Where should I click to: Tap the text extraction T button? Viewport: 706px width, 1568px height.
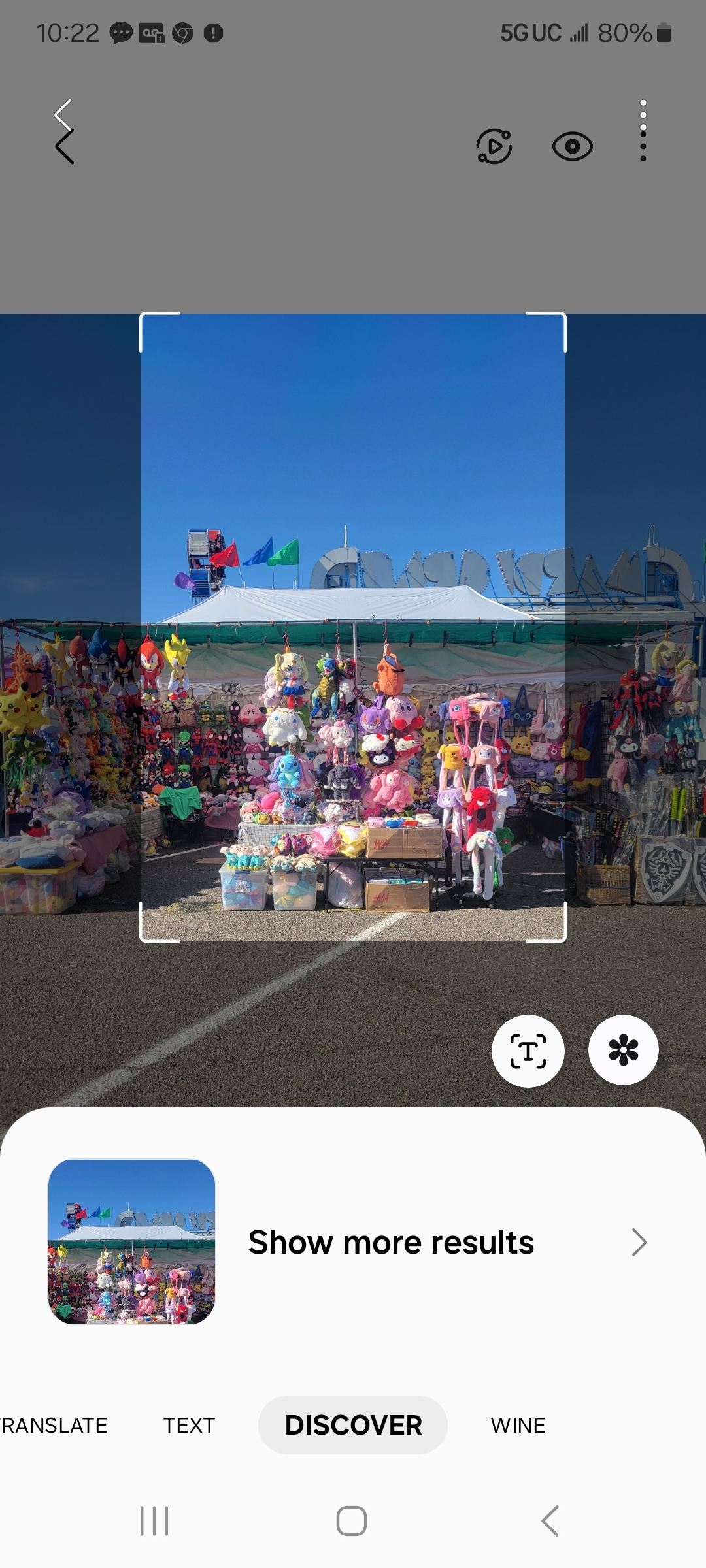[x=528, y=1051]
